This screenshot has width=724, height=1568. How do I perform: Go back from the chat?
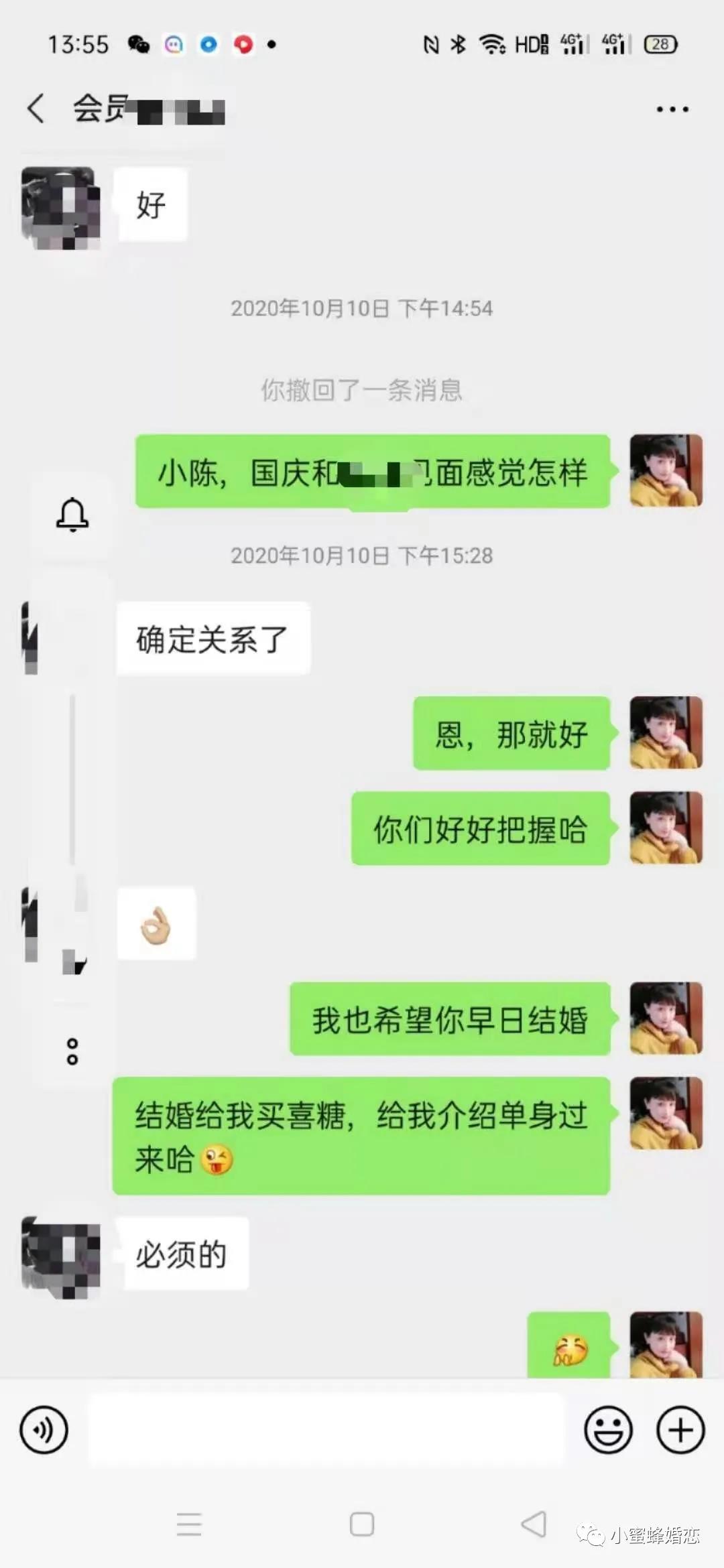36,109
